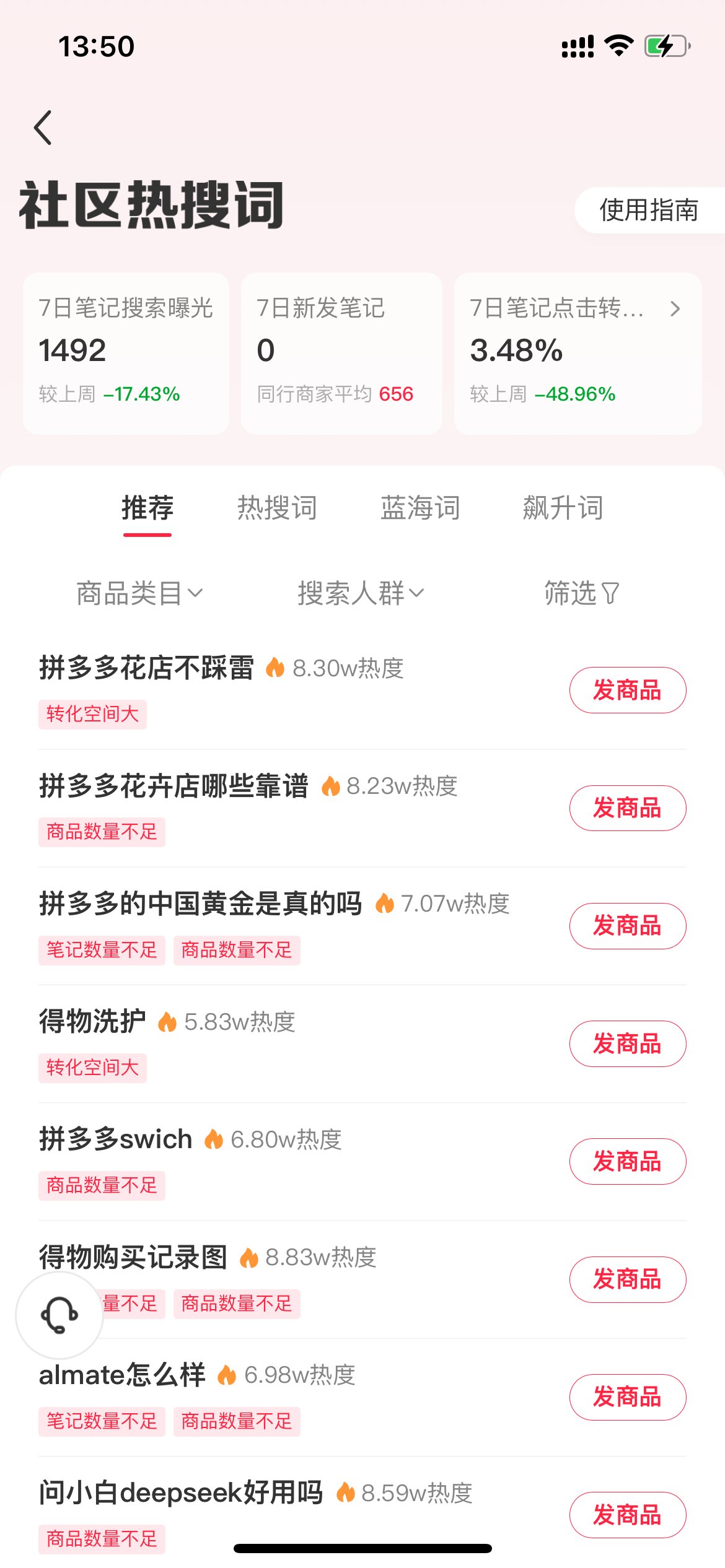This screenshot has height=1568, width=725.
Task: Open the 使用指南 guide
Action: coord(648,211)
